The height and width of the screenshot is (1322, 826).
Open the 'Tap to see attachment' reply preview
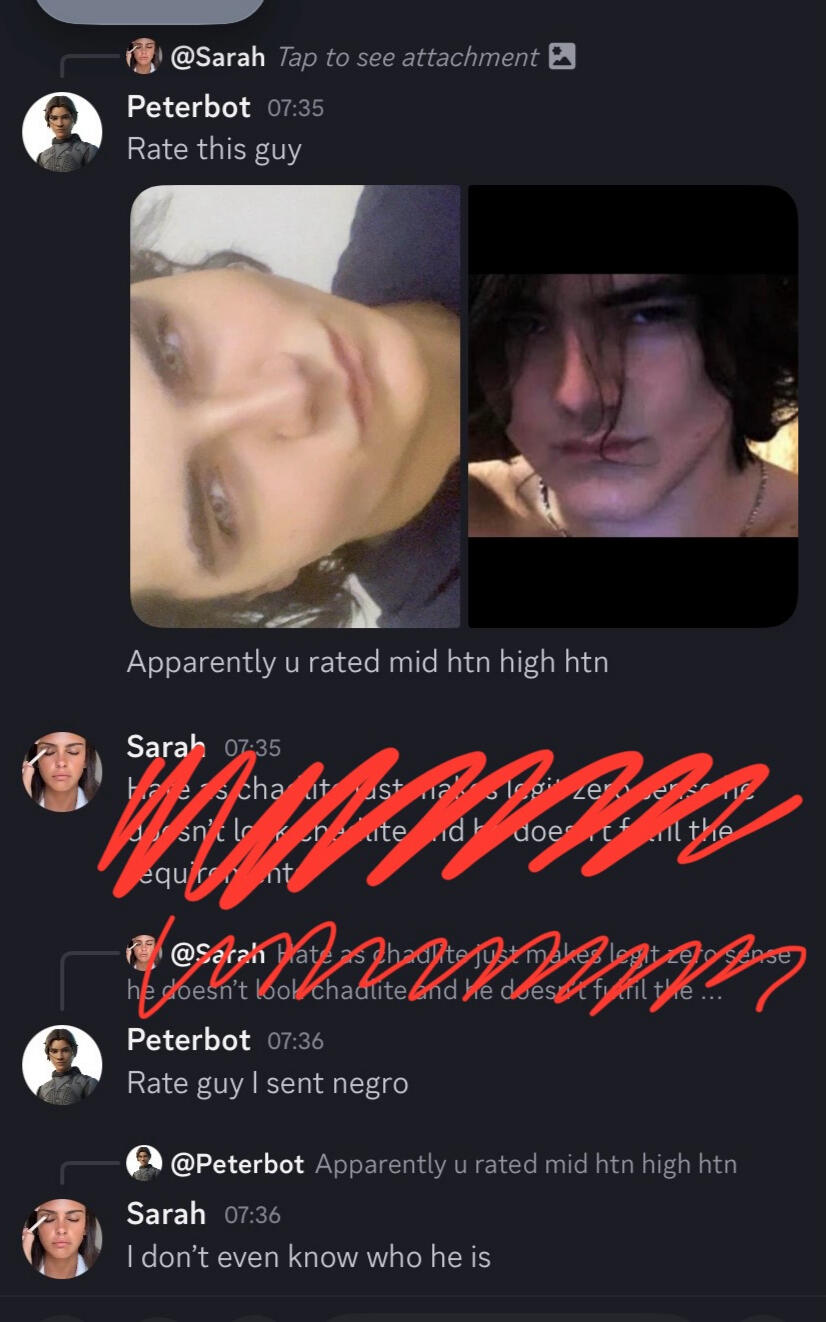point(408,57)
